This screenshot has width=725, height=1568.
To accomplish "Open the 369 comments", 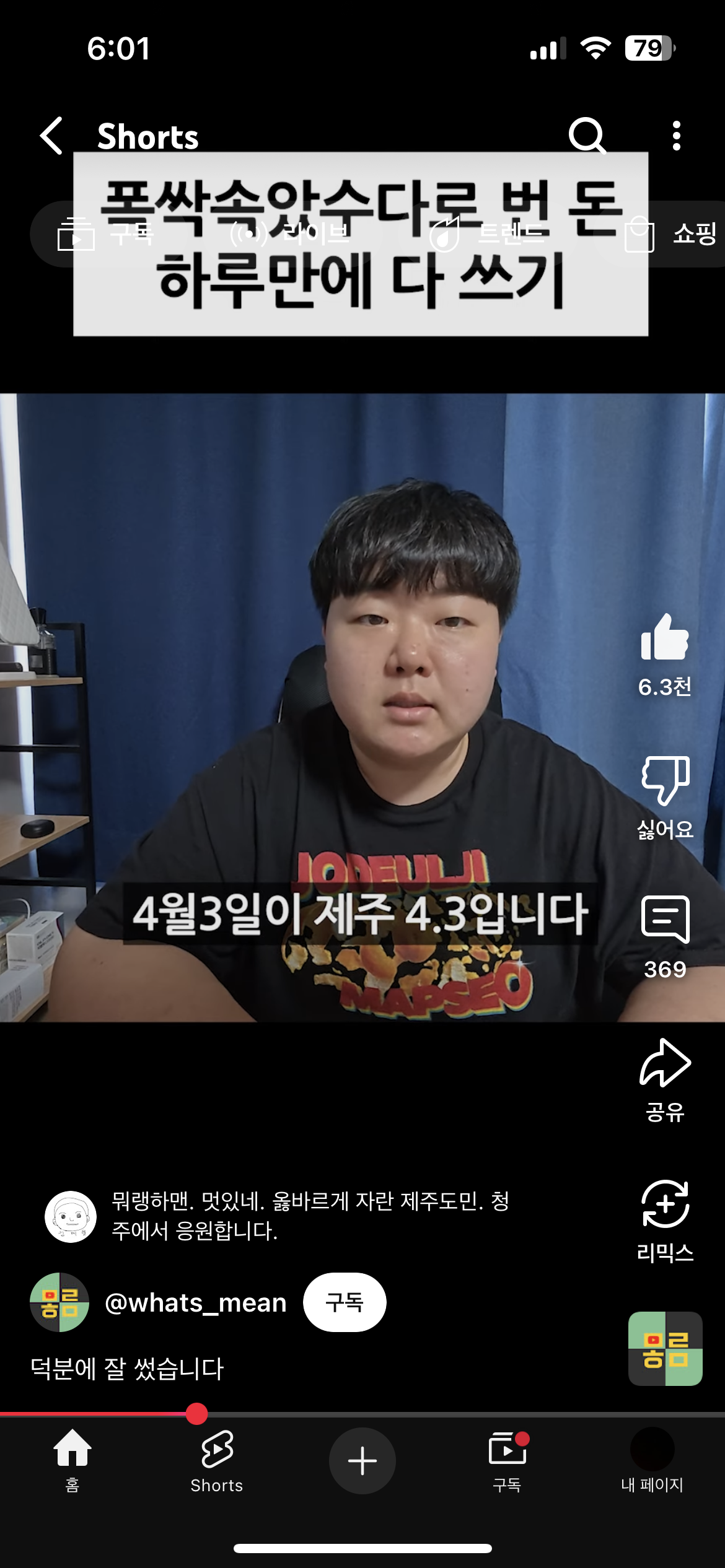I will click(x=665, y=920).
